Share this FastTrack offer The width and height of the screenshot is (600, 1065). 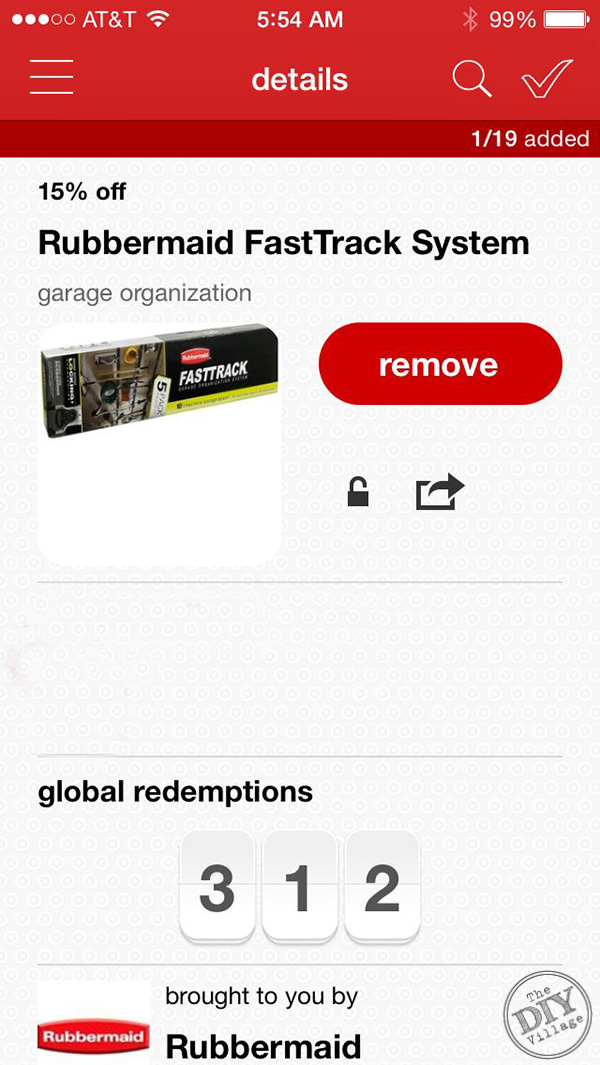click(440, 492)
